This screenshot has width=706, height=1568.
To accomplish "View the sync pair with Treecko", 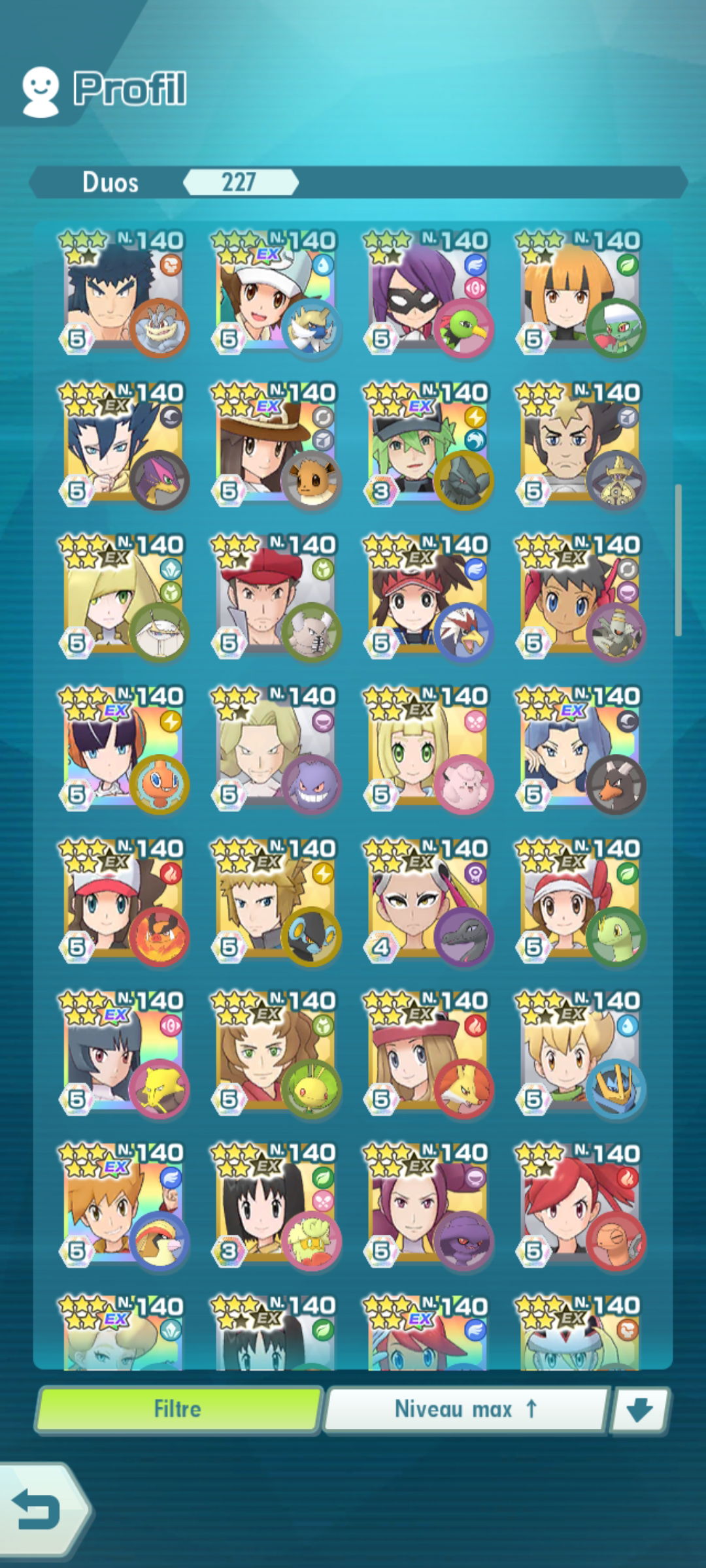I will click(x=579, y=900).
